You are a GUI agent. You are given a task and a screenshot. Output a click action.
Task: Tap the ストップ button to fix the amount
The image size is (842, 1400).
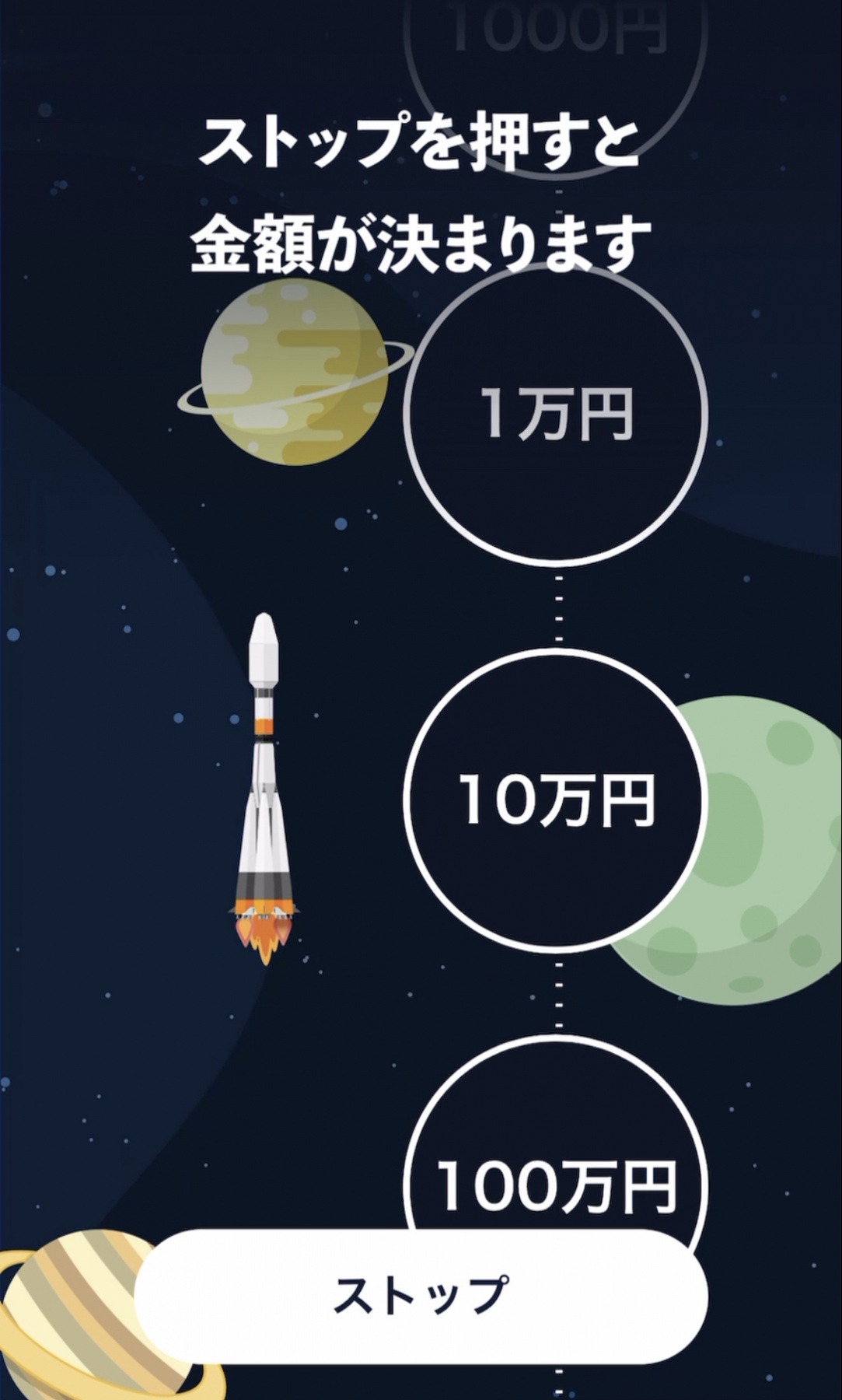[x=421, y=1296]
